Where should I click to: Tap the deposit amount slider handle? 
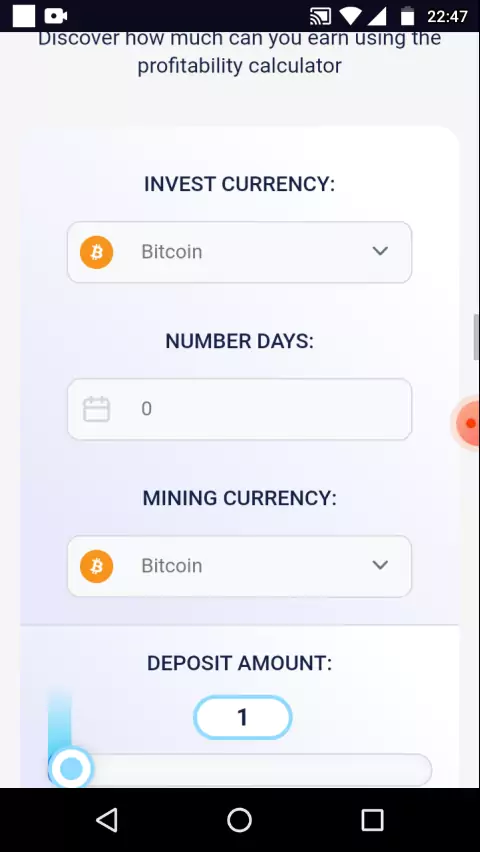click(71, 768)
